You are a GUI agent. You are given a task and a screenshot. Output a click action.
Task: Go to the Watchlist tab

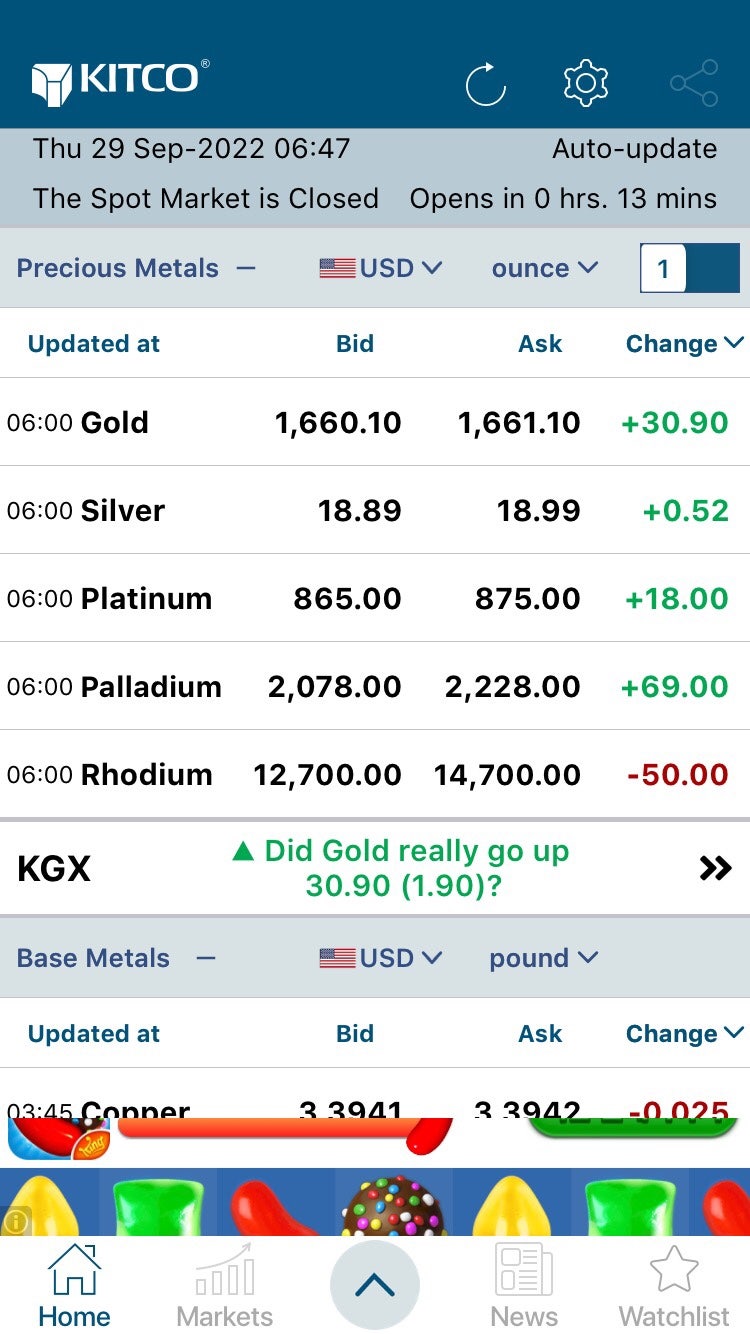[674, 1288]
